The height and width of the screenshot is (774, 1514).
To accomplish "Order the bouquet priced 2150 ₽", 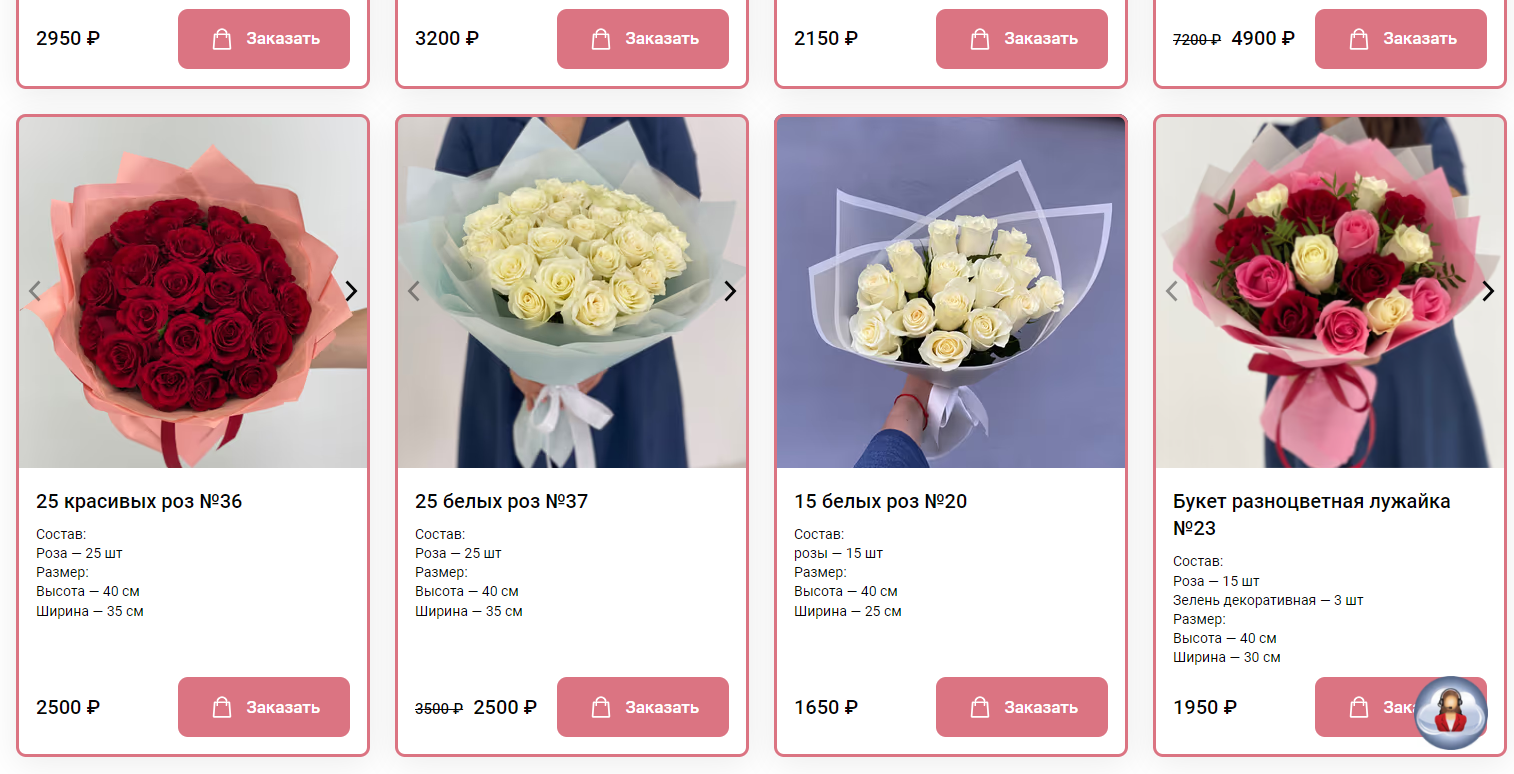I will pyautogui.click(x=1021, y=39).
